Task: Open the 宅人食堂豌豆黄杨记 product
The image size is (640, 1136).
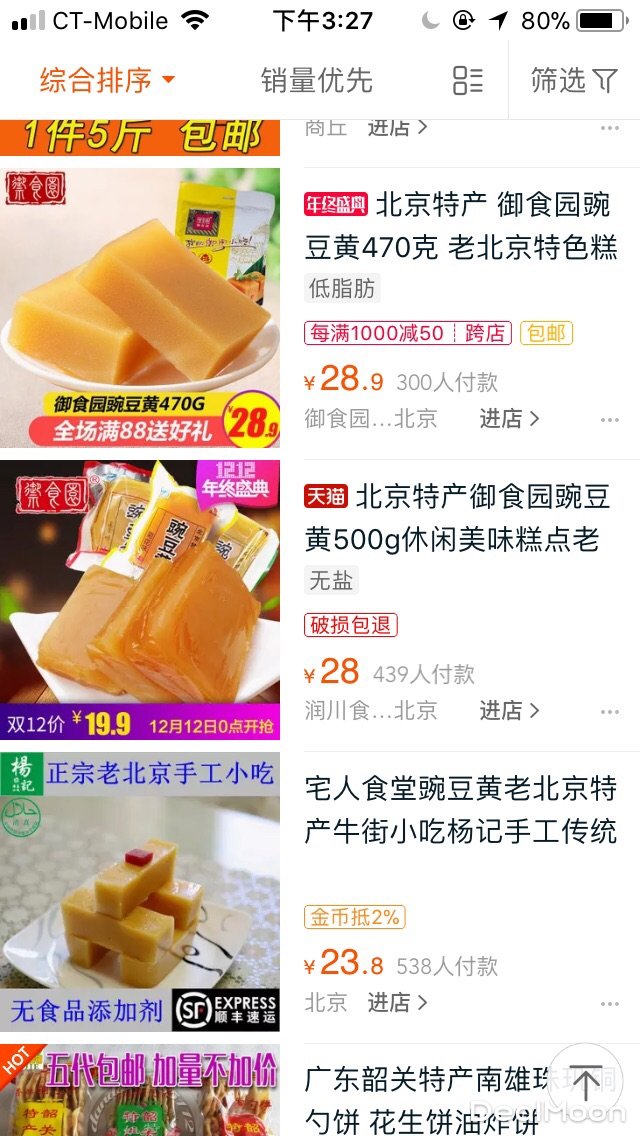Action: (461, 810)
